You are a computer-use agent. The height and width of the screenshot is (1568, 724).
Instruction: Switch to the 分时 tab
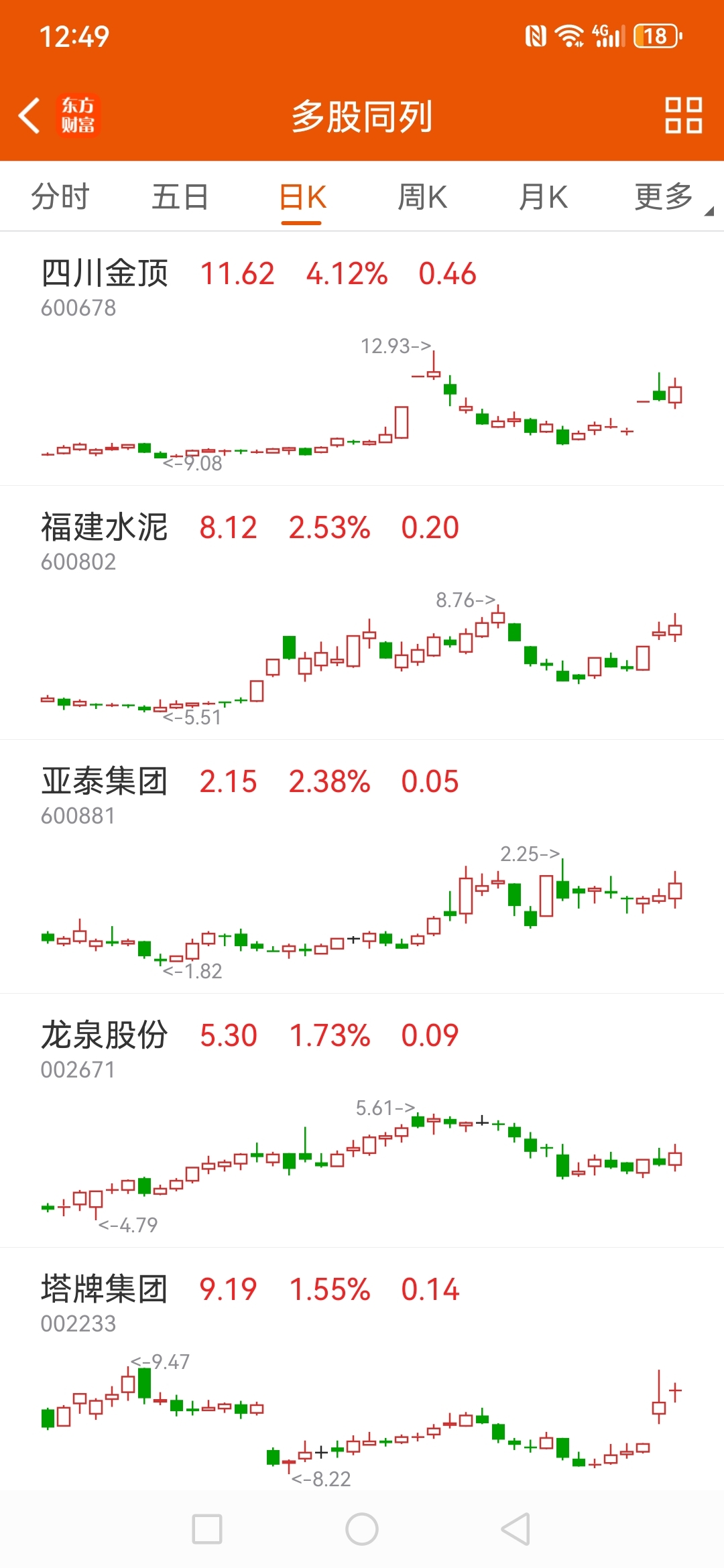tap(60, 197)
